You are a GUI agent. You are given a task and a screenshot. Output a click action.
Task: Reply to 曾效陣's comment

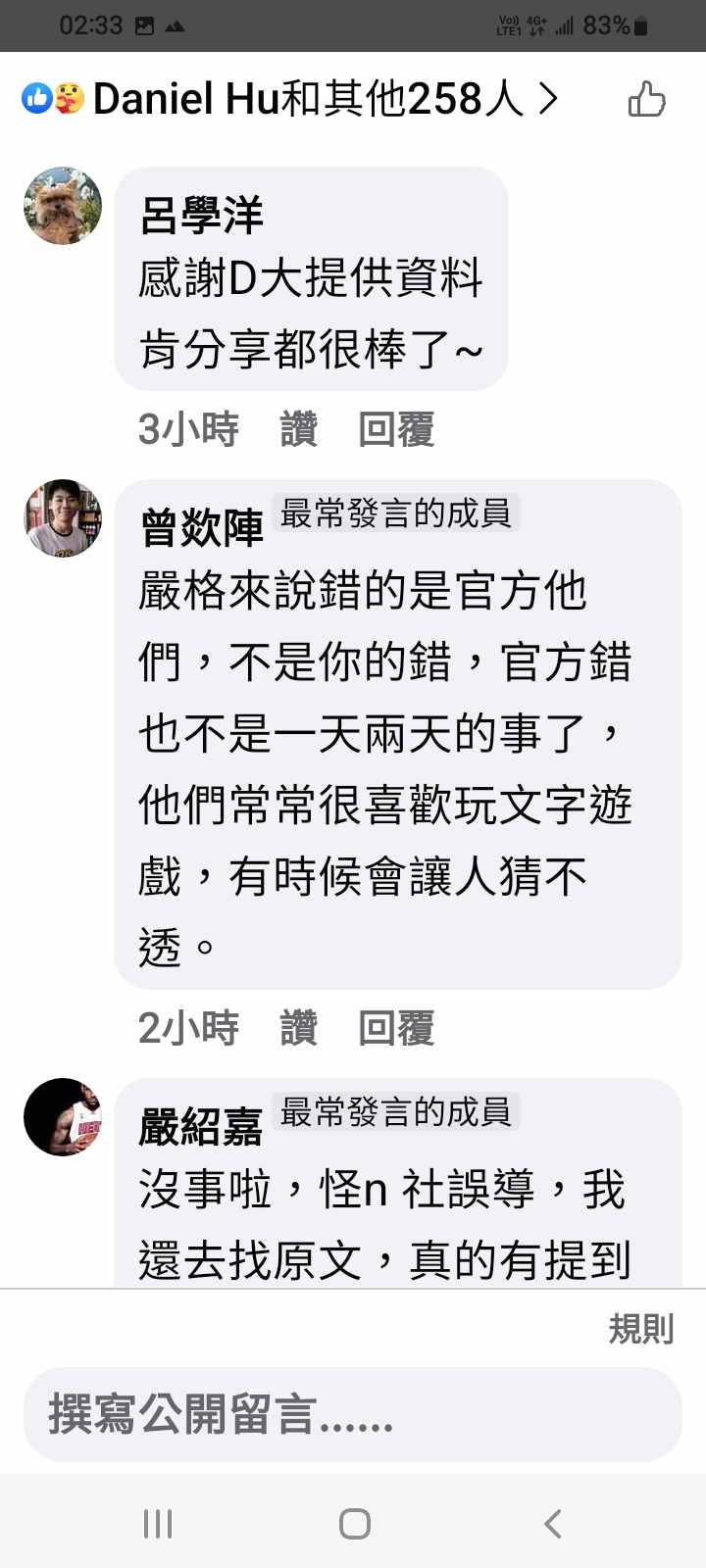[396, 1028]
